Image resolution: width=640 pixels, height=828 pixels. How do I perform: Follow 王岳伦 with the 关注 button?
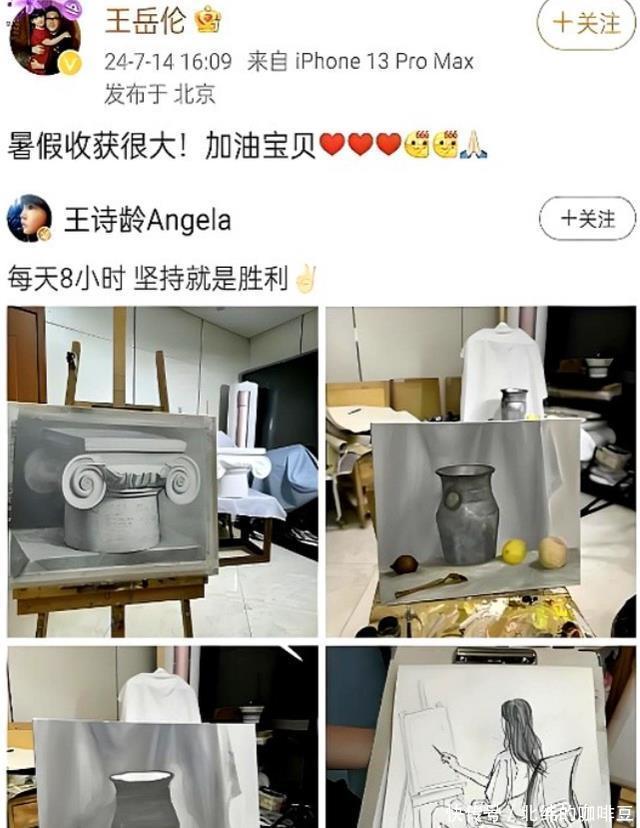pyautogui.click(x=586, y=22)
